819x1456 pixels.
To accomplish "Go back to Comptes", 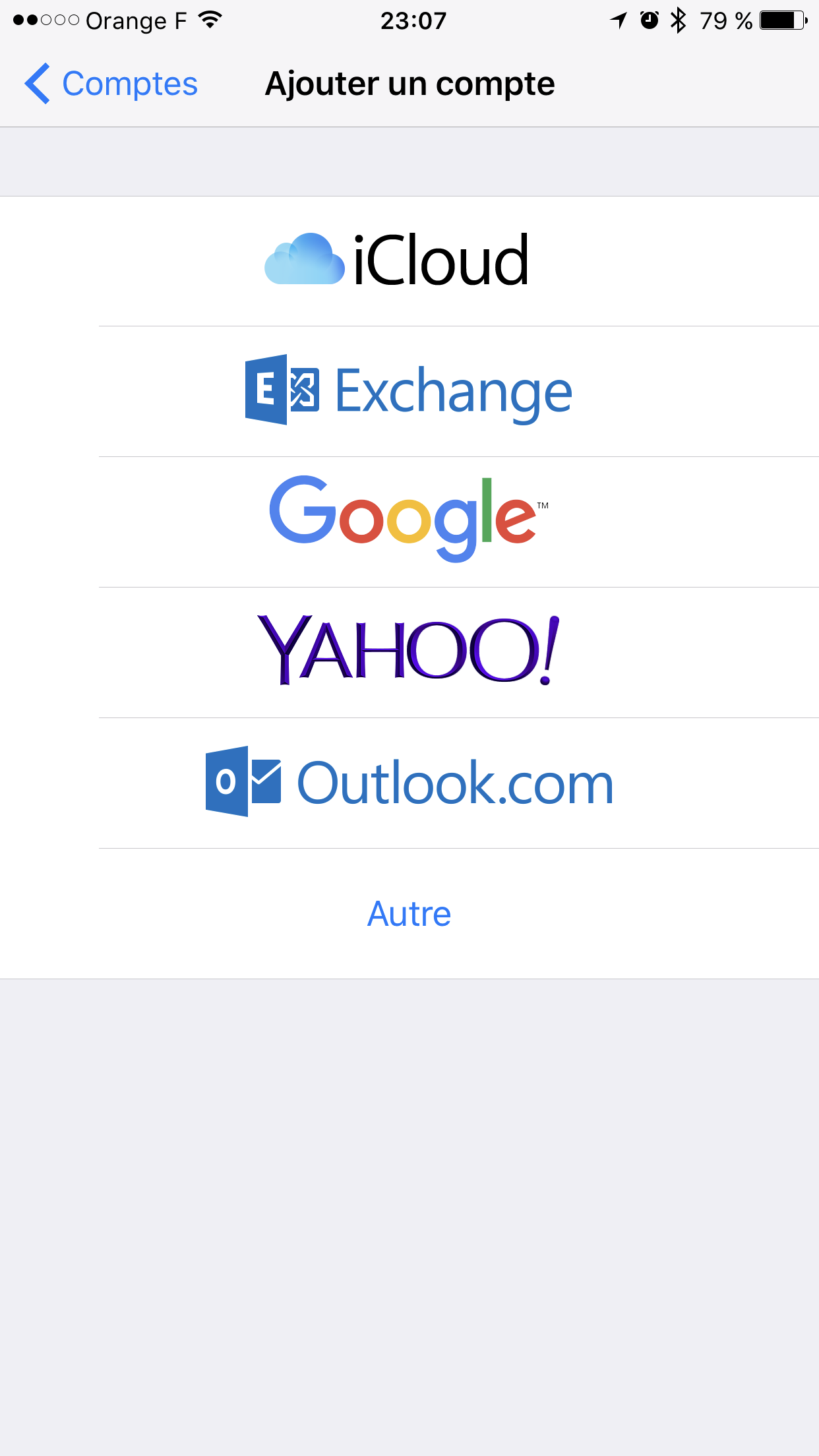I will pos(111,84).
